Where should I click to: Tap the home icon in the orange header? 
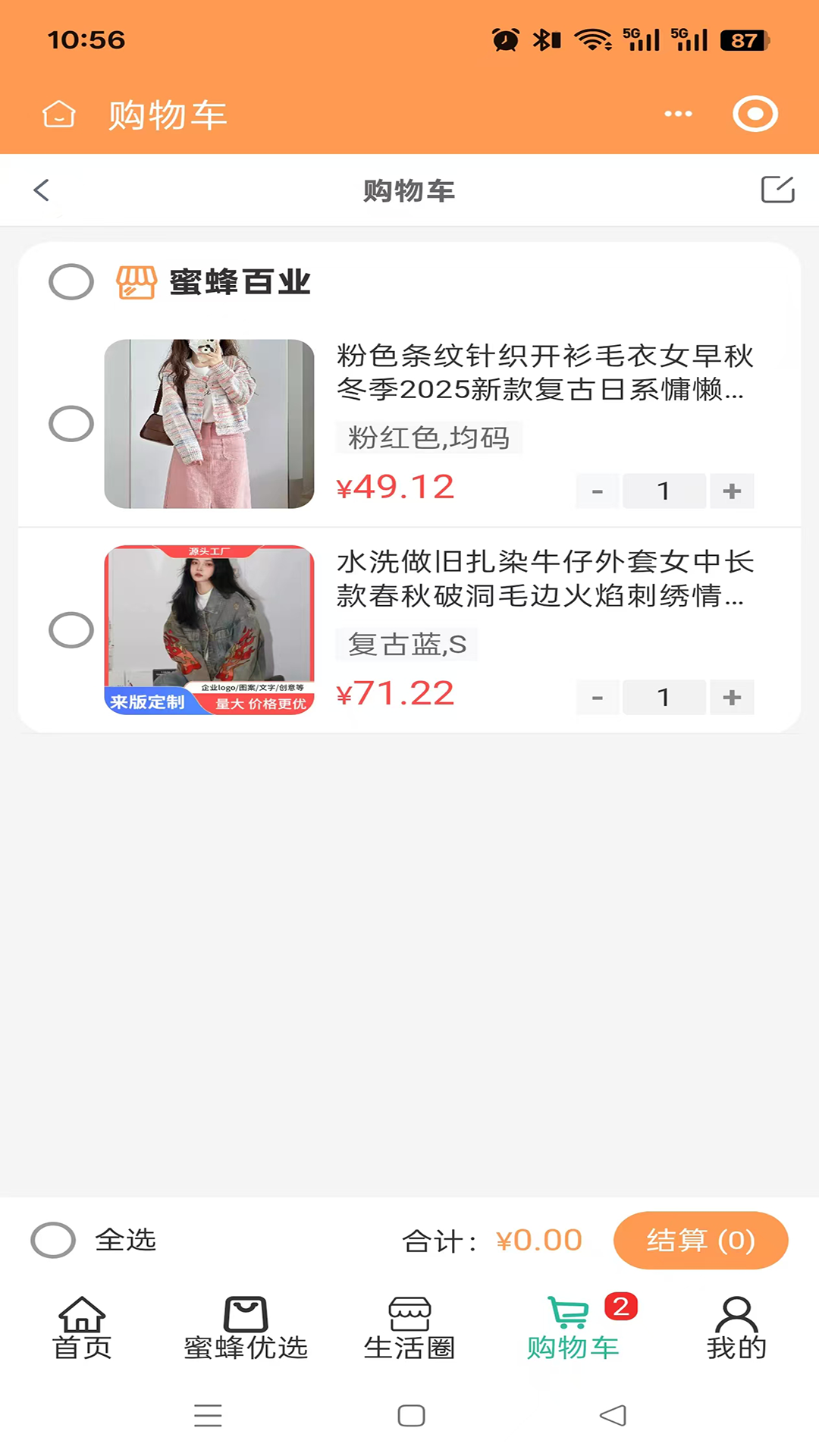click(x=58, y=115)
